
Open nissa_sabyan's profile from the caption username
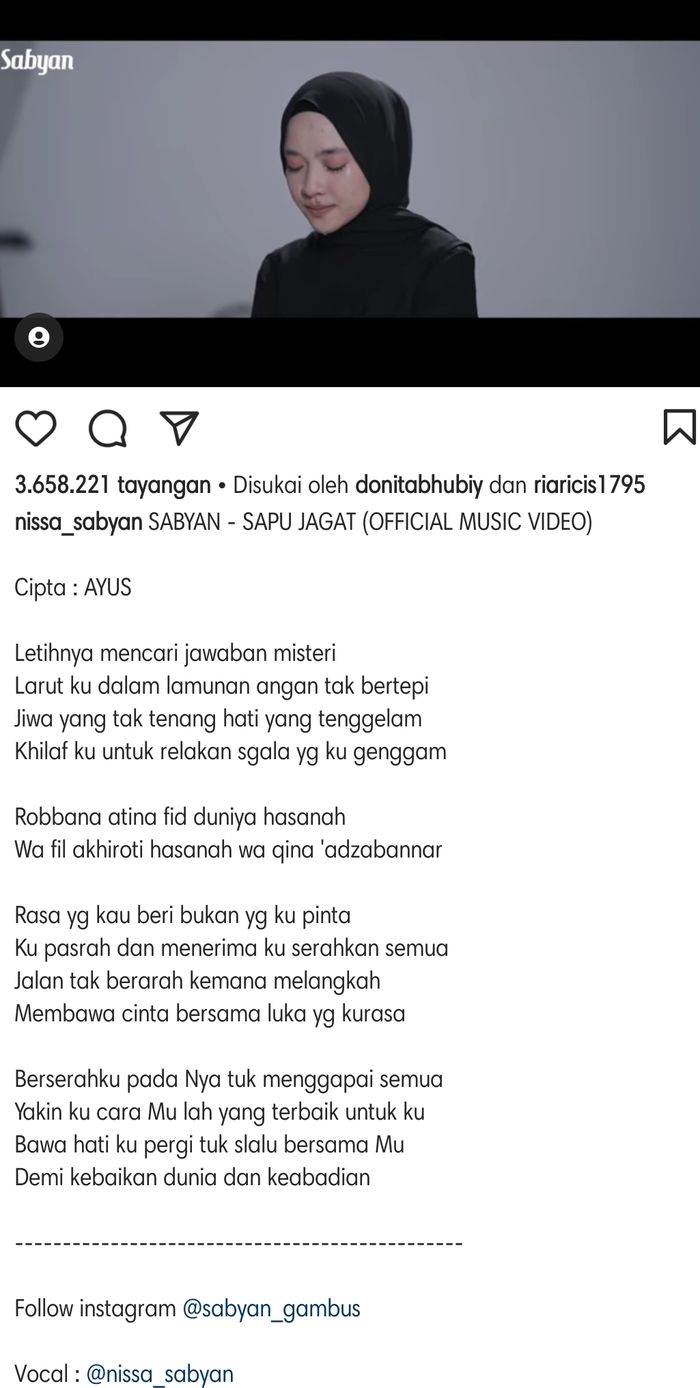click(78, 523)
